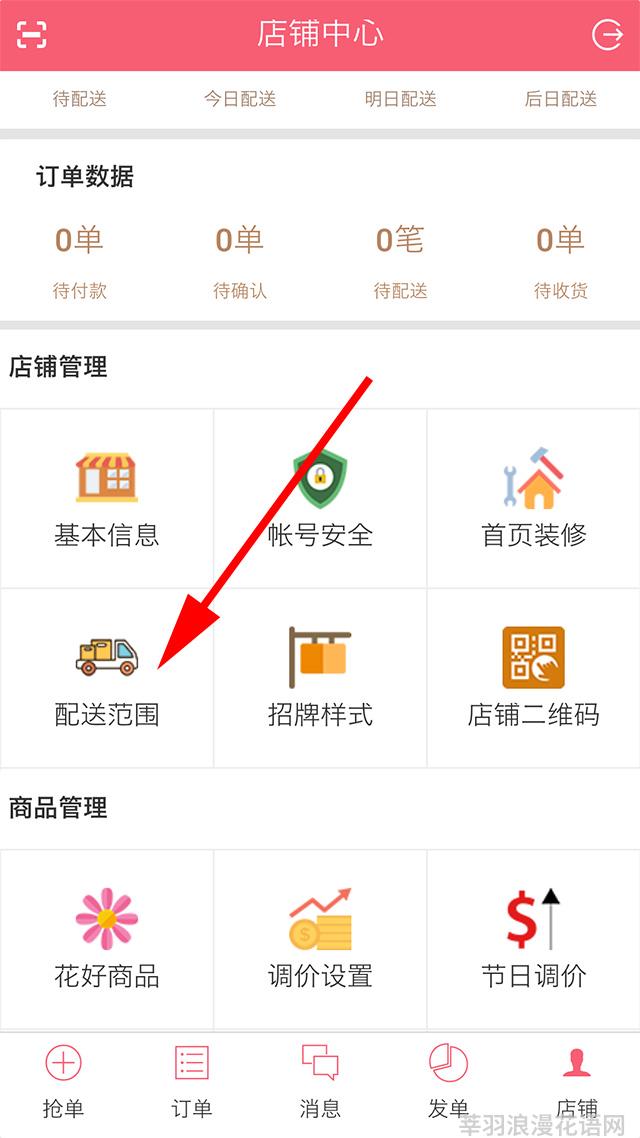Open 节日调价 settings
Image resolution: width=640 pixels, height=1138 pixels.
coord(533,939)
